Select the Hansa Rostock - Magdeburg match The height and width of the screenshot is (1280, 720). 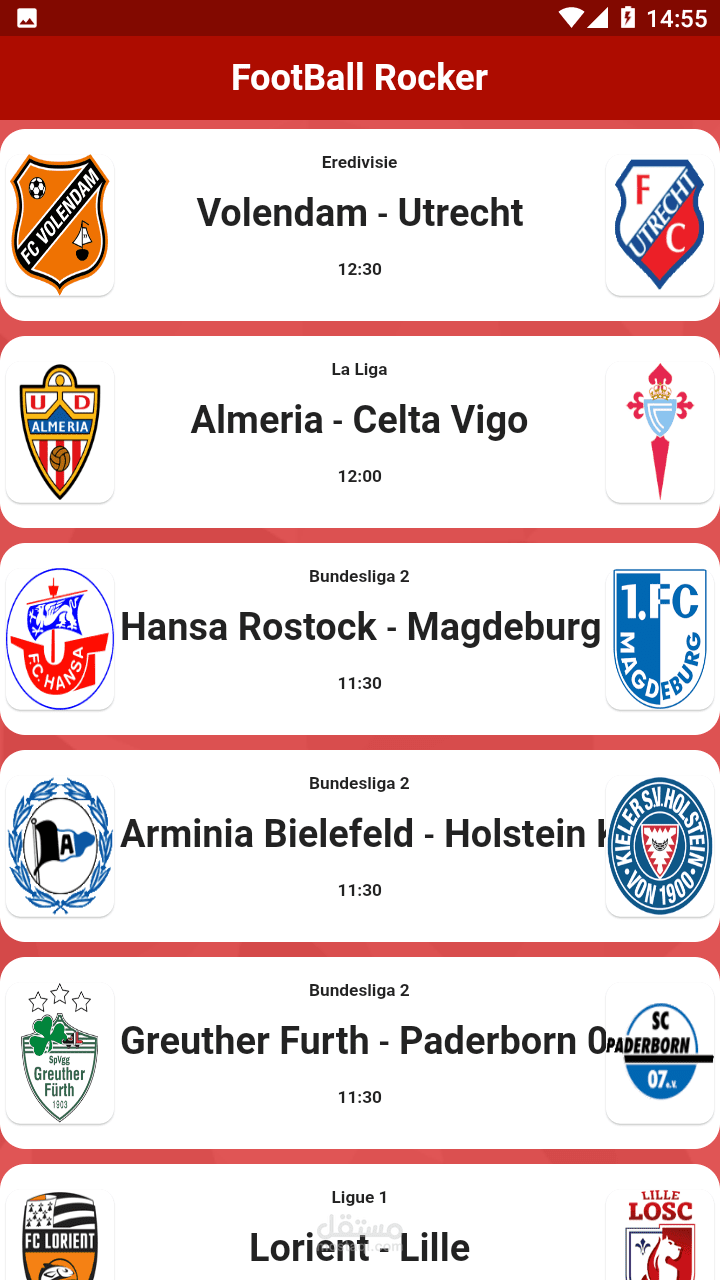coord(360,639)
